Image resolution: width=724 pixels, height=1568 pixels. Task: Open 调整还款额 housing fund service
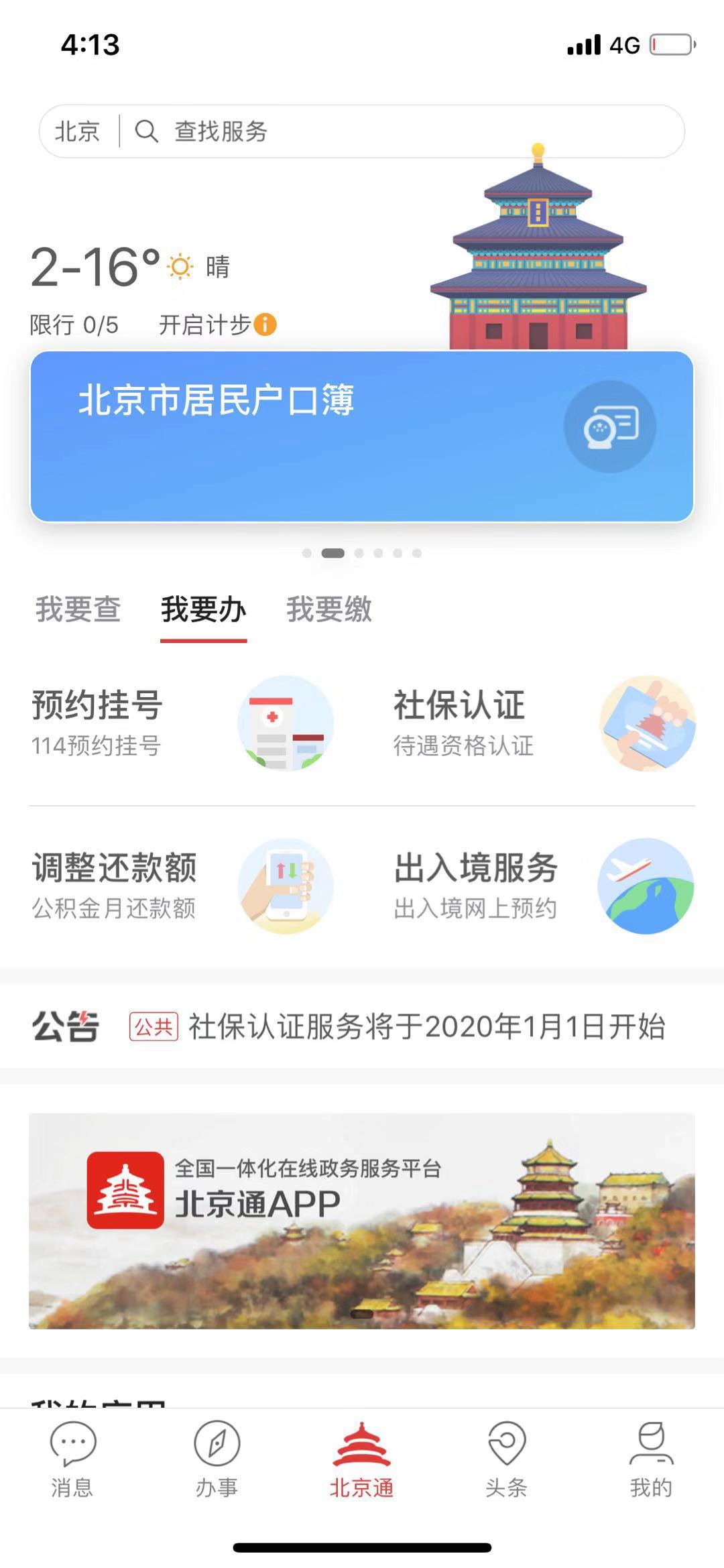point(182,886)
